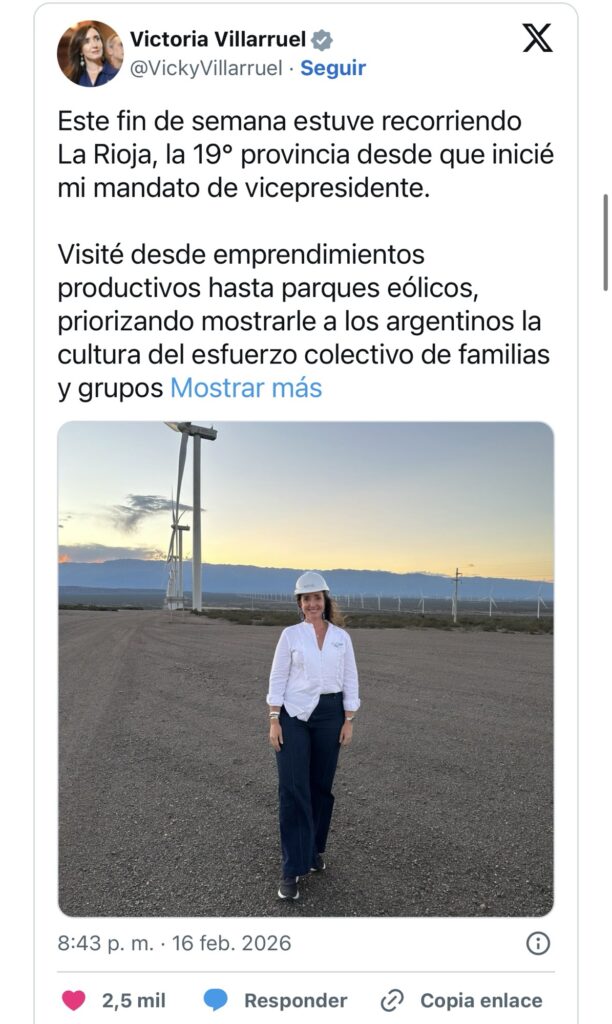The height and width of the screenshot is (1024, 612).
Task: Like the post with the heart
Action: point(75,1000)
